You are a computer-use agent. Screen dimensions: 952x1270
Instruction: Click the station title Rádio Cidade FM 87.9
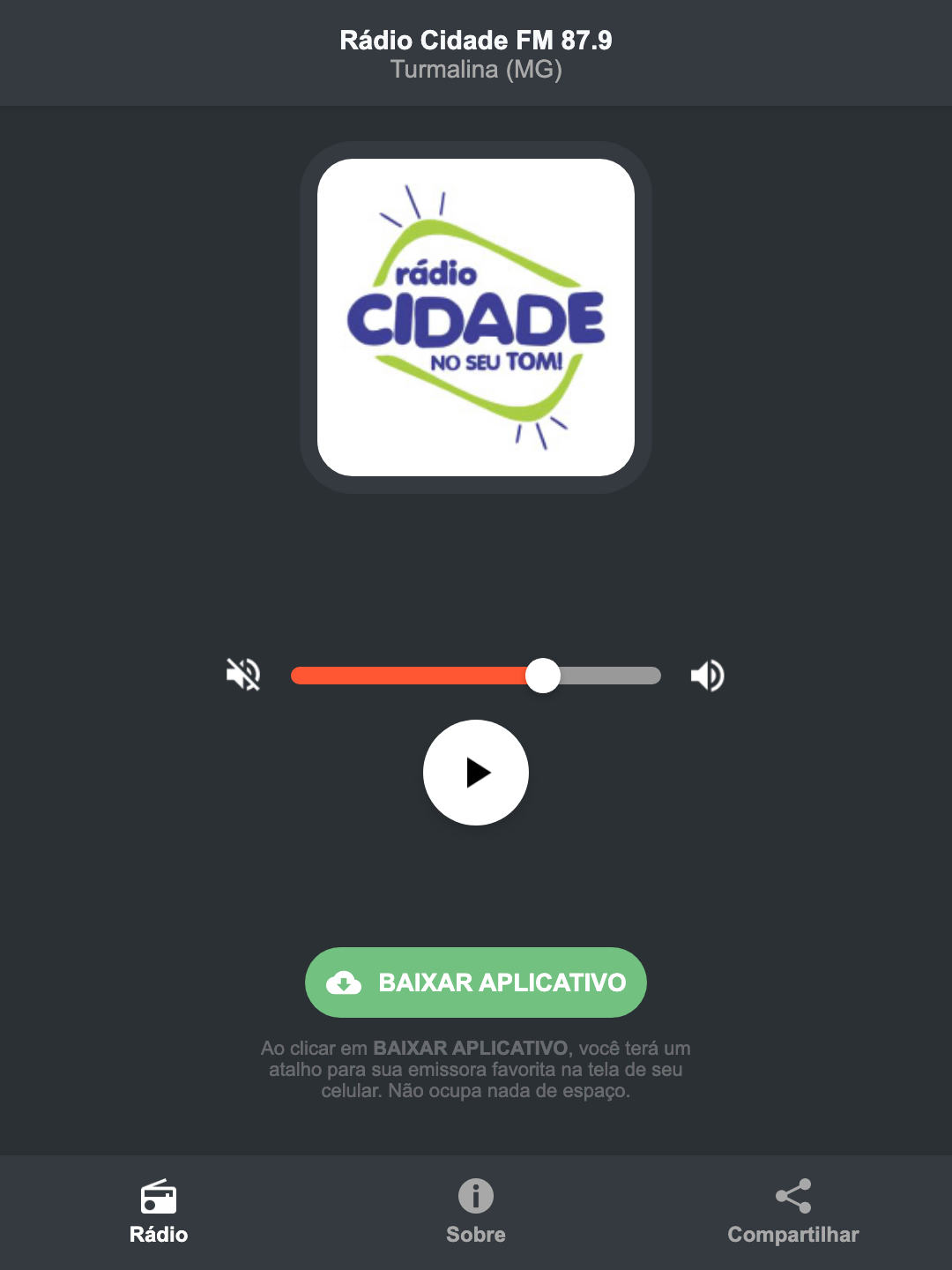click(475, 40)
